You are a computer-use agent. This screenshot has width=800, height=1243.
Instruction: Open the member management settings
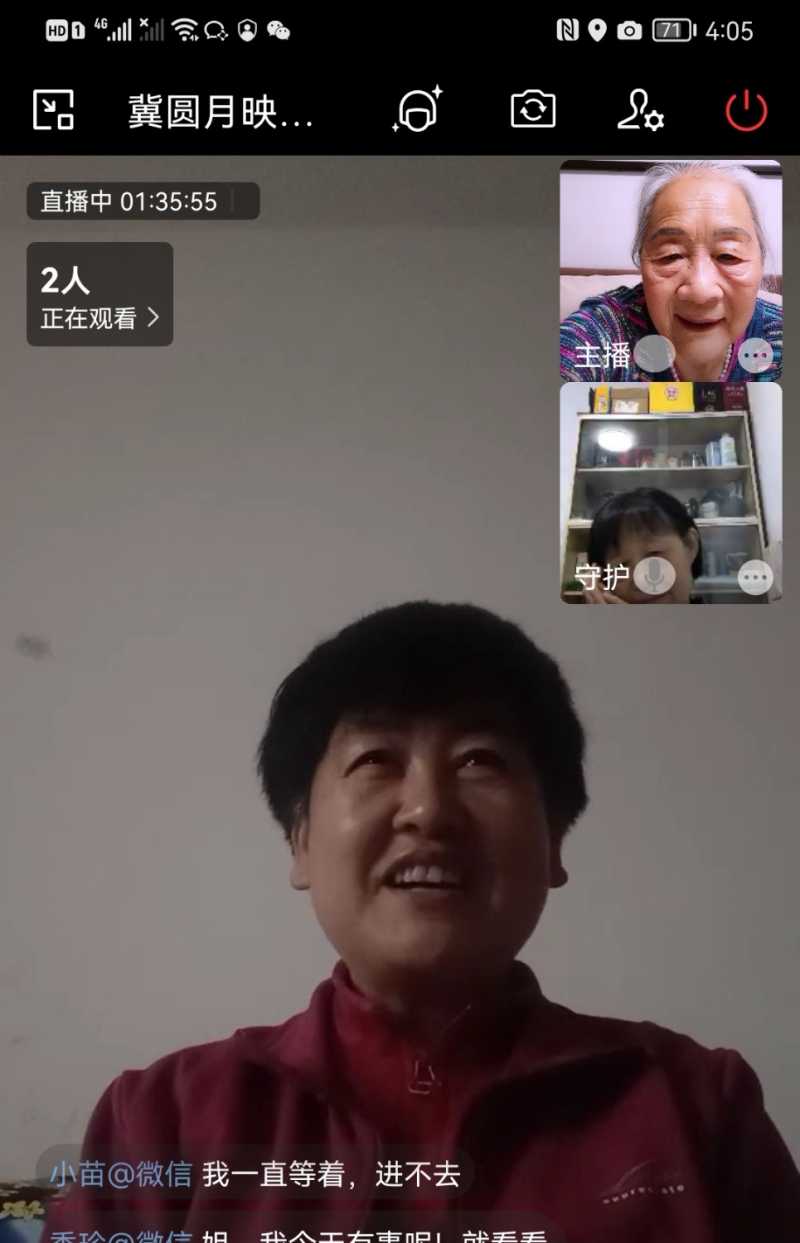coord(640,110)
